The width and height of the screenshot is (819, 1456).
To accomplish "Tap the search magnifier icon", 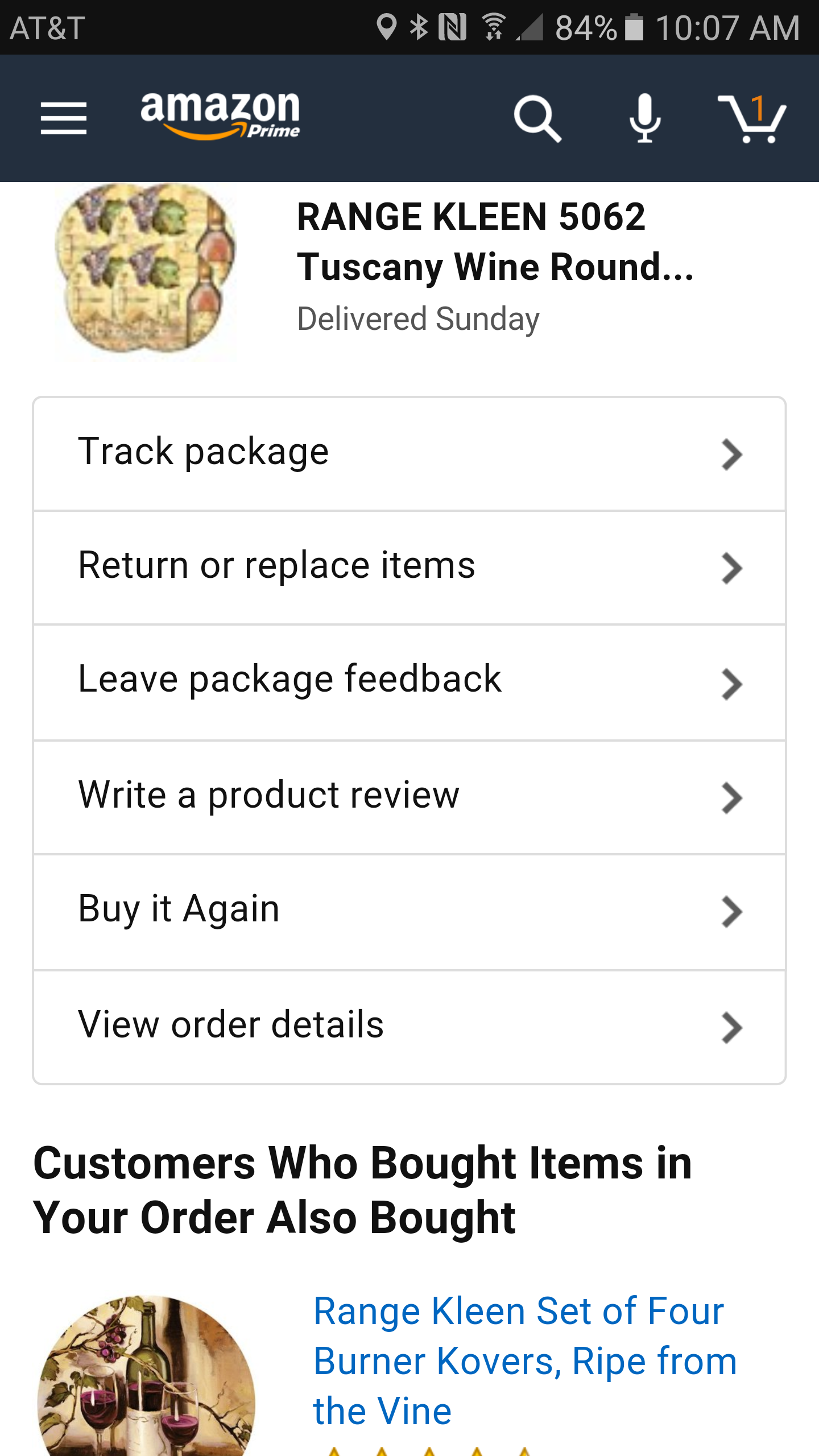I will pos(539,118).
